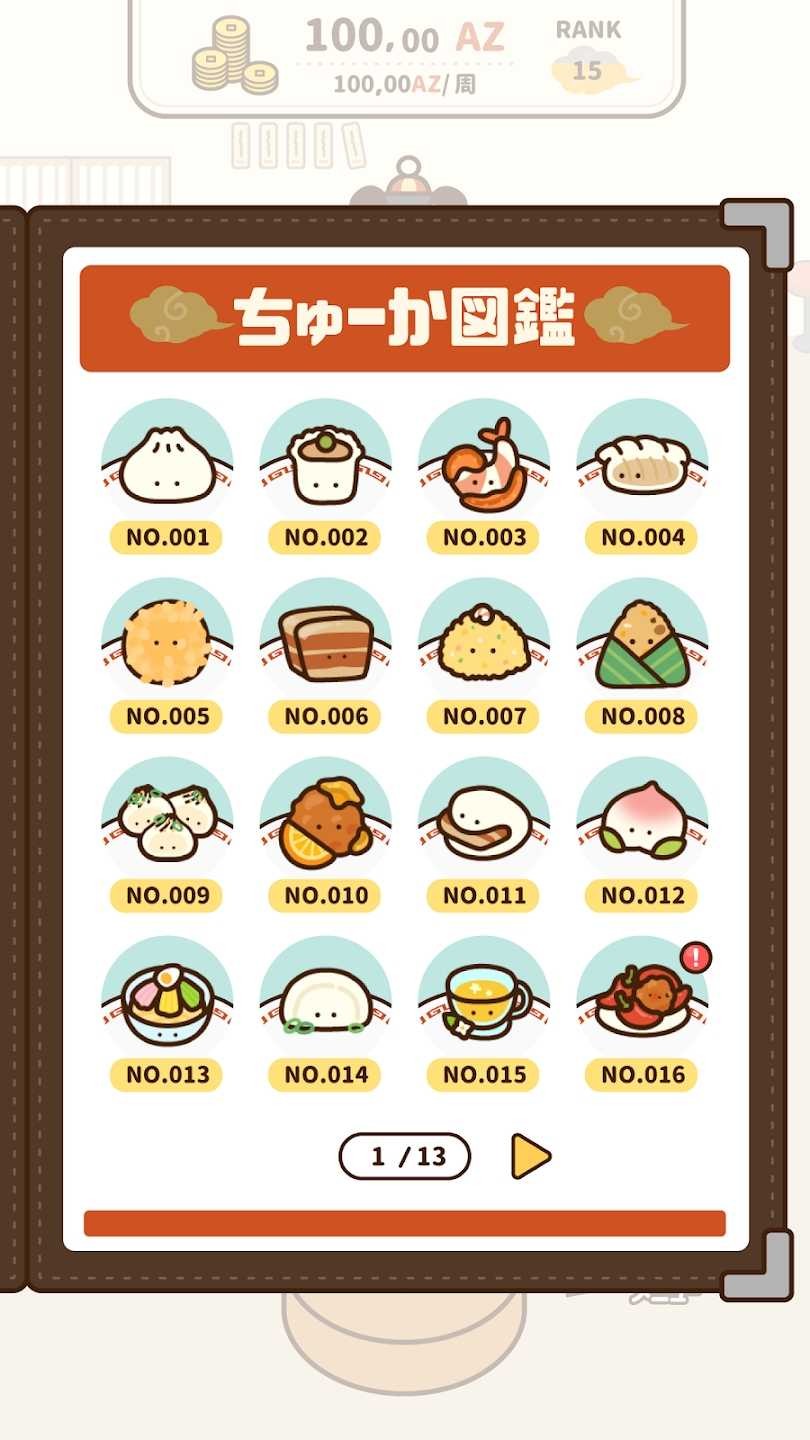This screenshot has height=1440, width=810.
Task: Select the NO.008 zongzi rice dumpling icon
Action: pyautogui.click(x=642, y=635)
